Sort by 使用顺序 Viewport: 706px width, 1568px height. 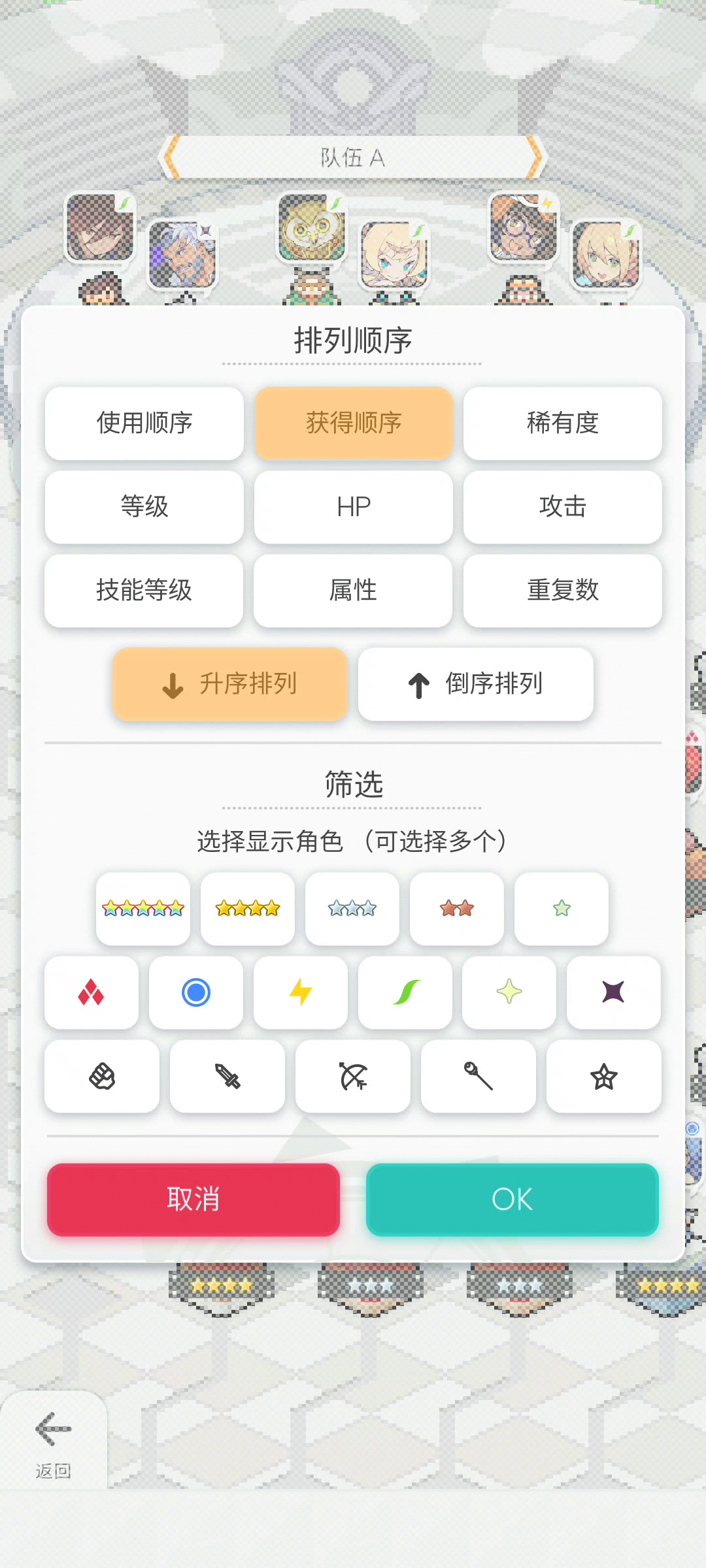(144, 423)
